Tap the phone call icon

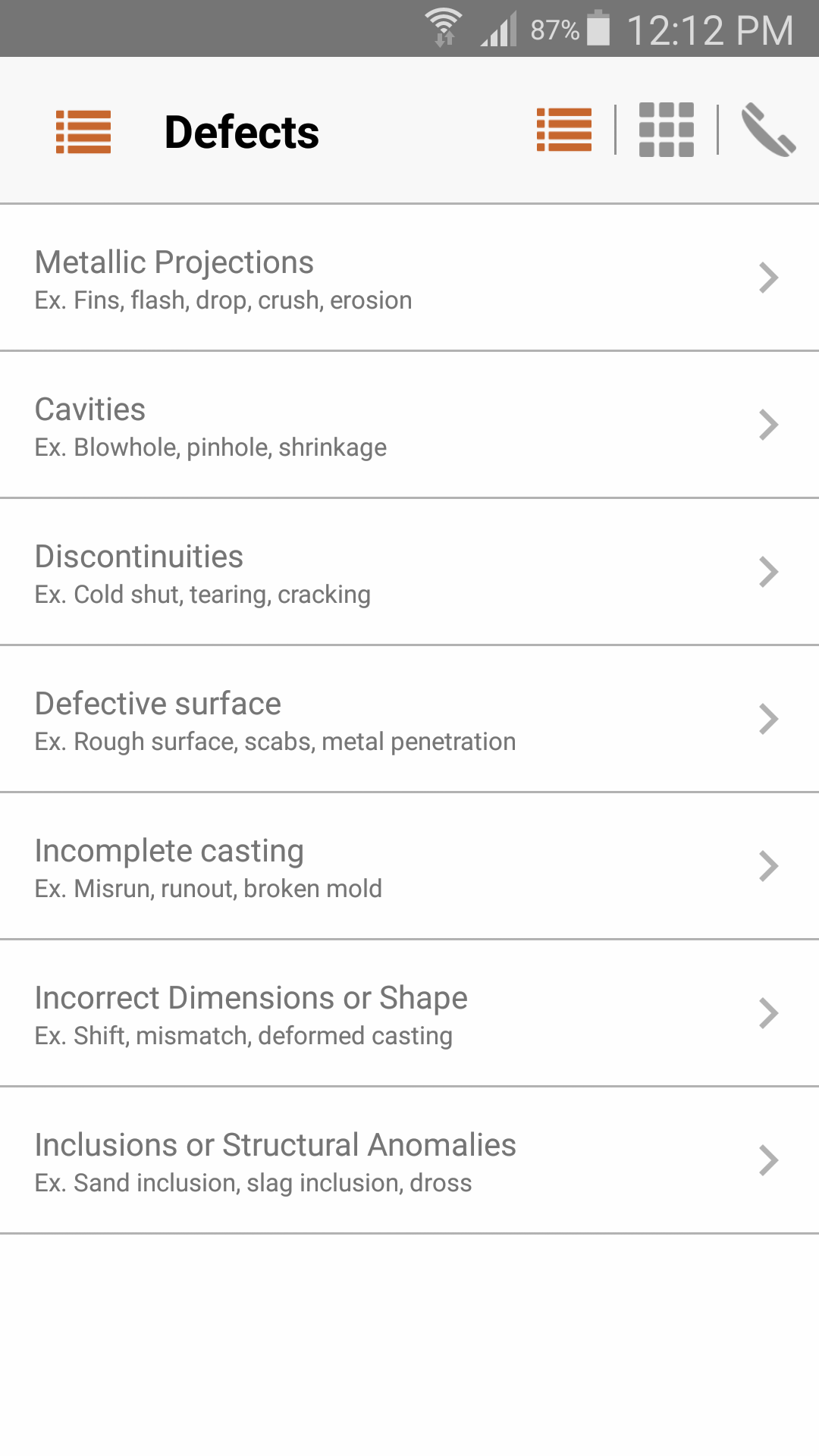[x=768, y=130]
